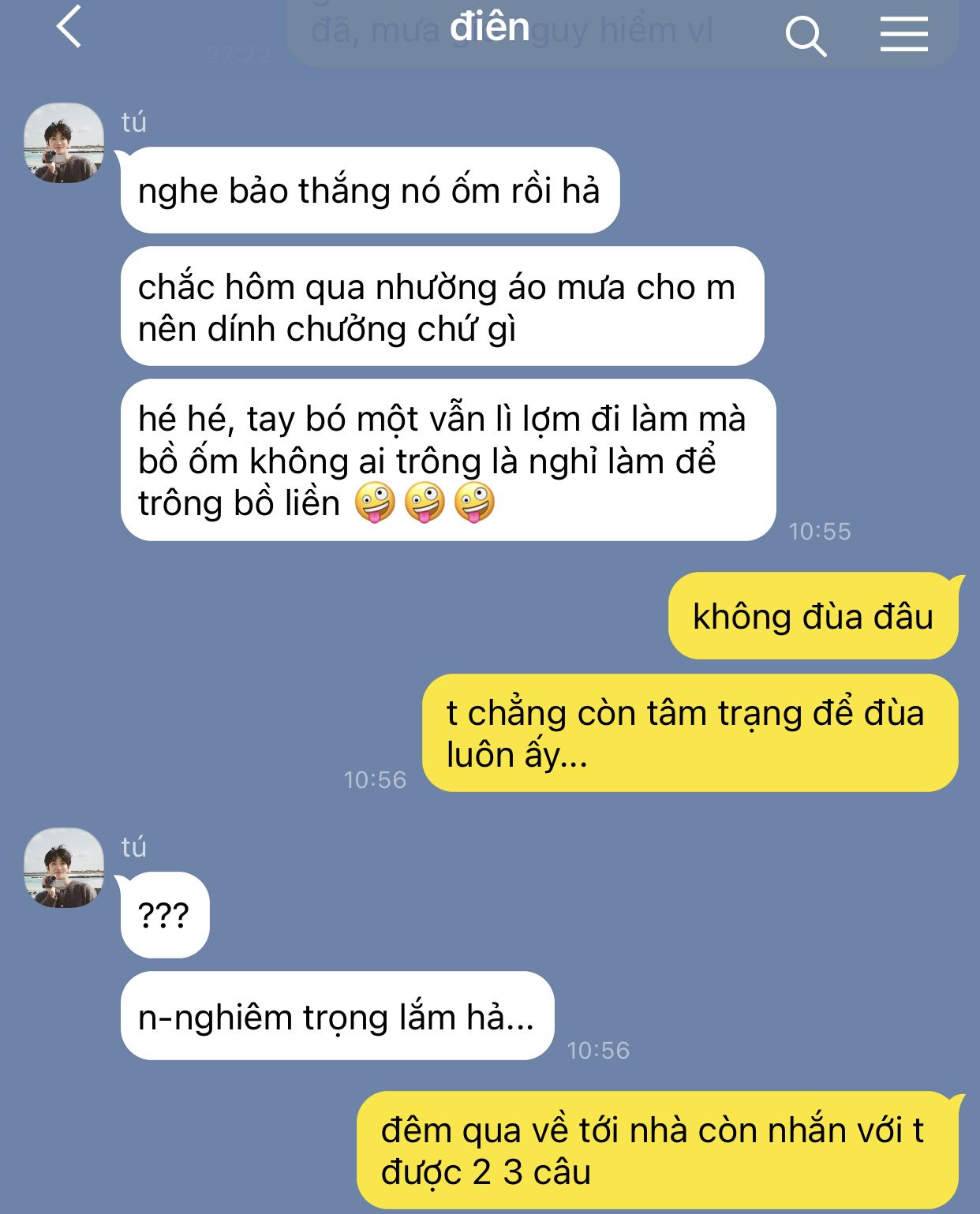Go back from the điên chat
The height and width of the screenshot is (1214, 980).
69,28
